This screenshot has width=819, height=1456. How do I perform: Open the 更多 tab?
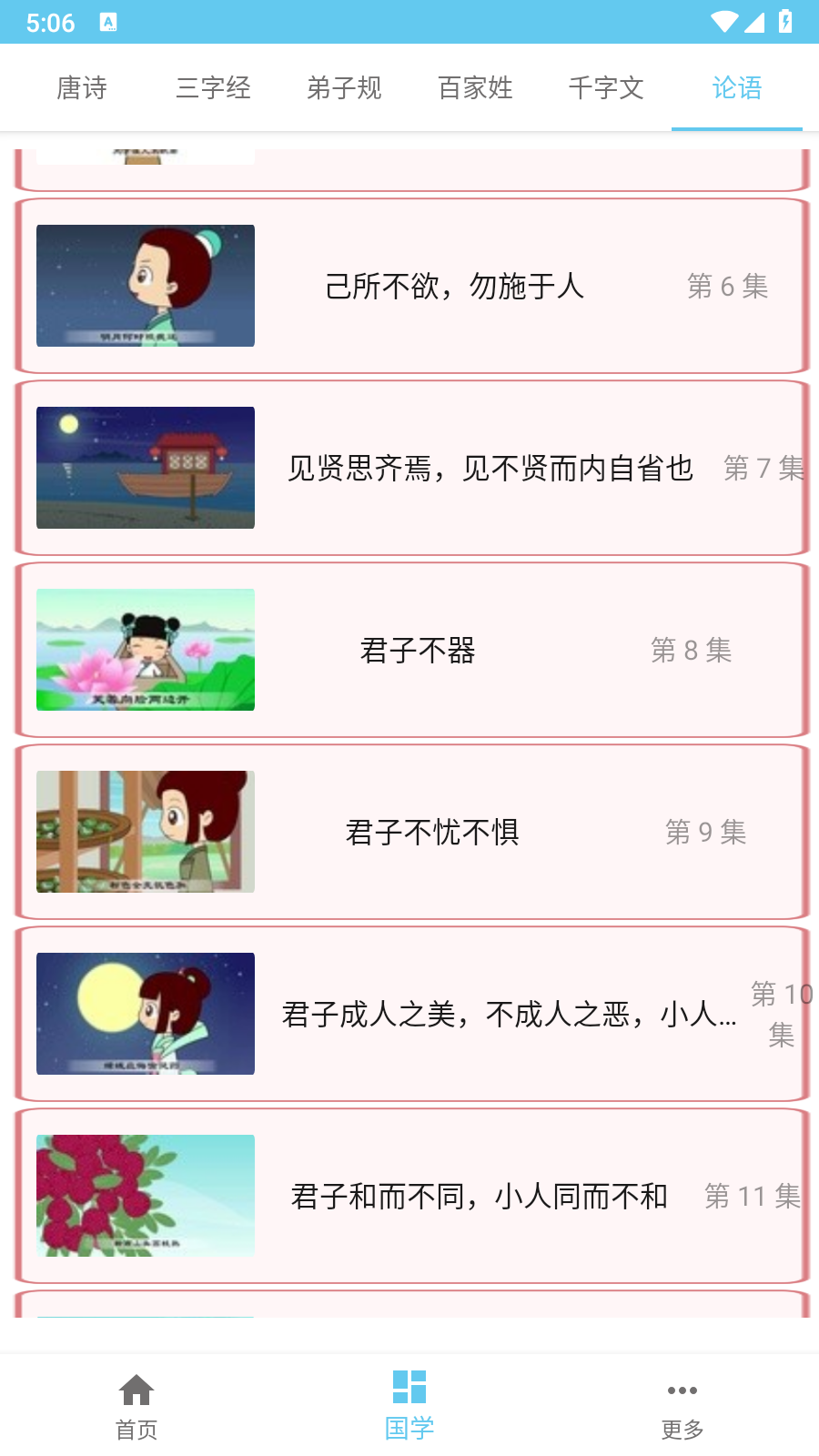click(682, 1406)
